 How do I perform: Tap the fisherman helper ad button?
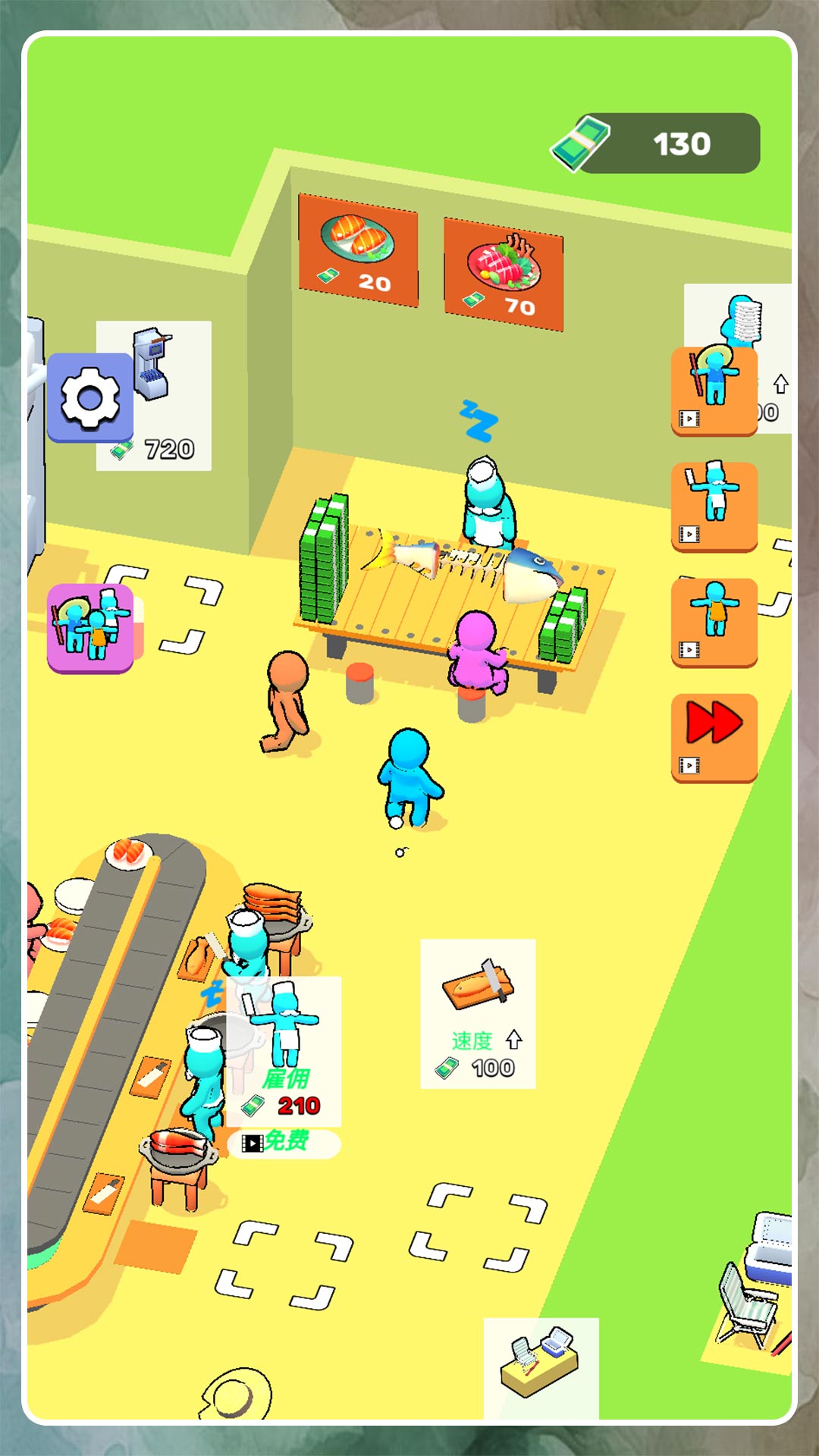(x=714, y=391)
